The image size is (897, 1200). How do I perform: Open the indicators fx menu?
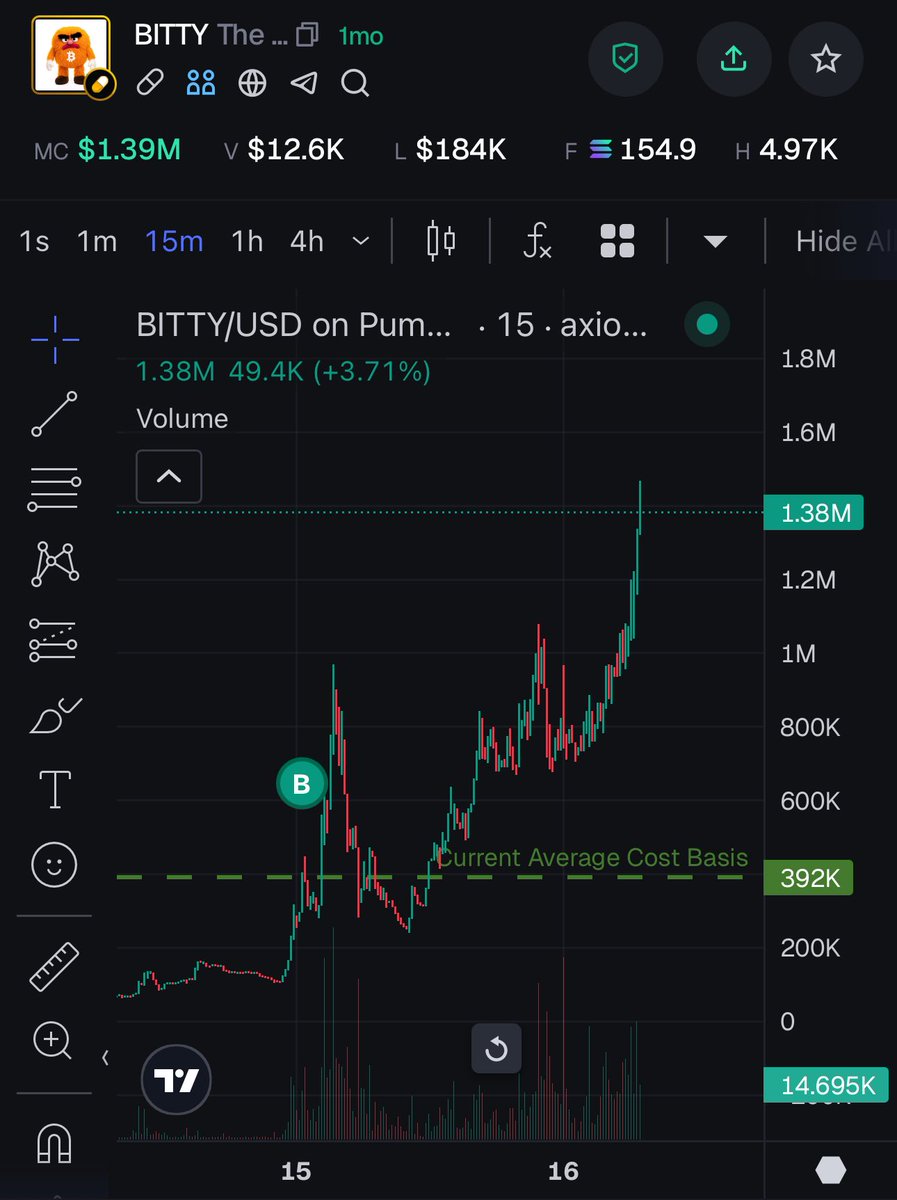pos(538,241)
